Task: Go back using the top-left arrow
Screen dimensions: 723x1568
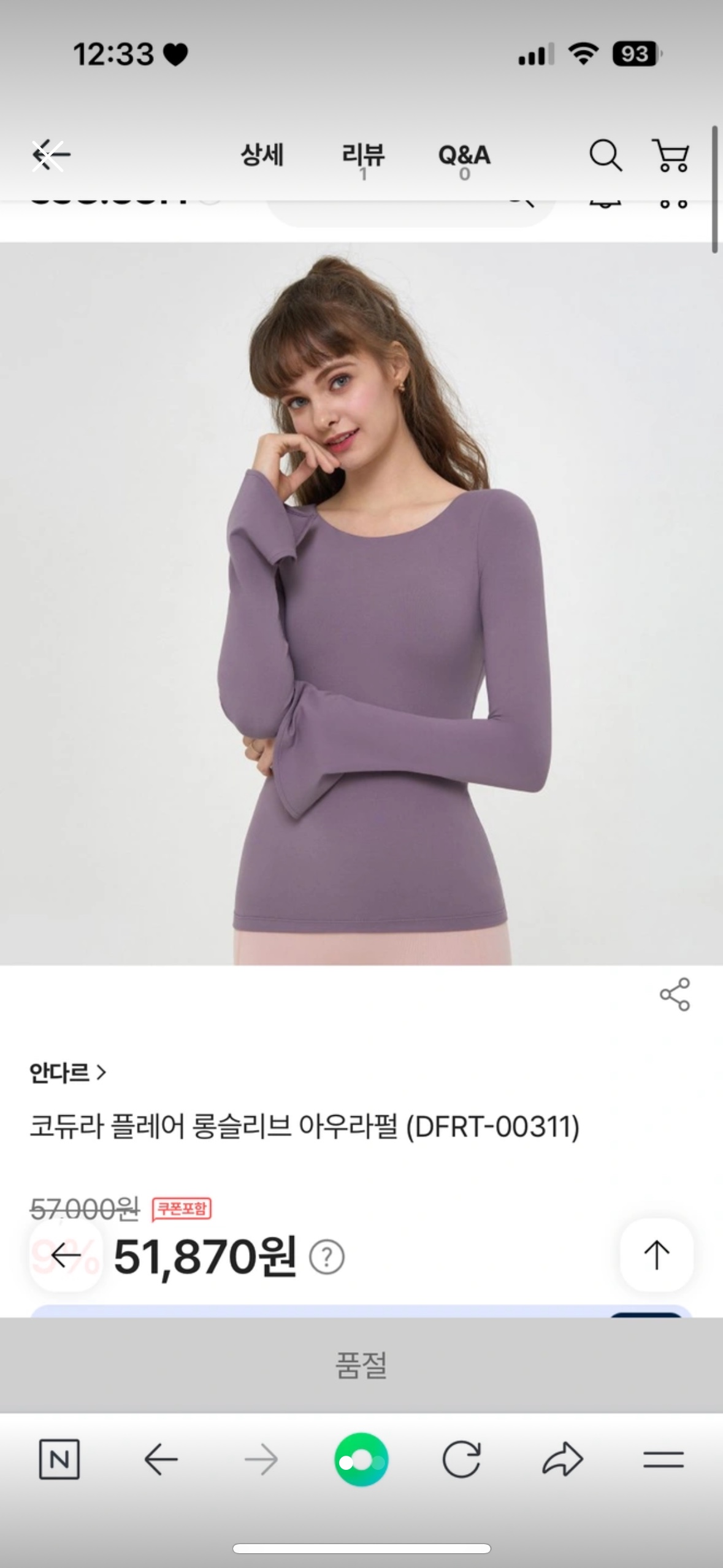Action: click(50, 155)
